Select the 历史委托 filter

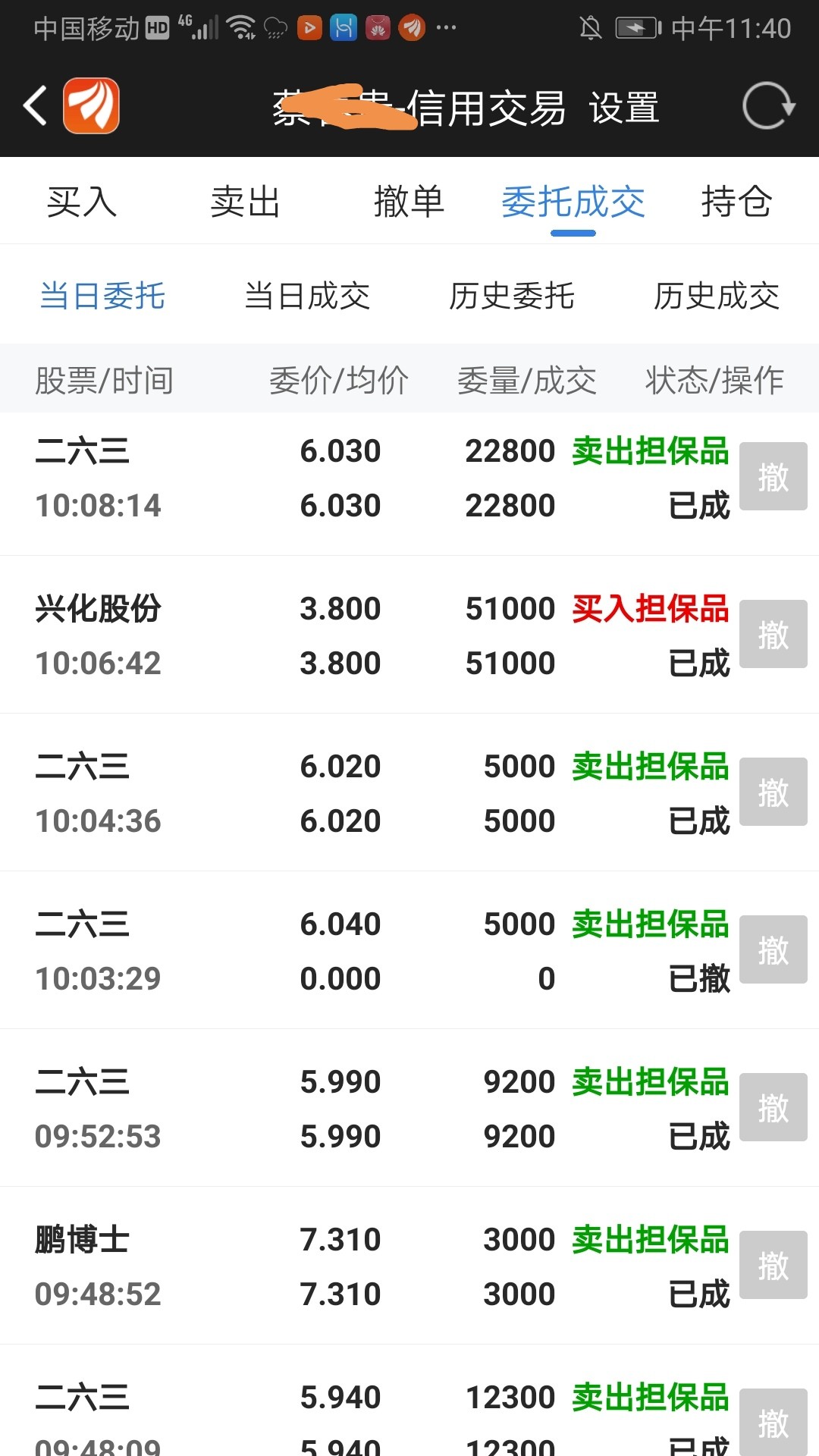pos(513,297)
